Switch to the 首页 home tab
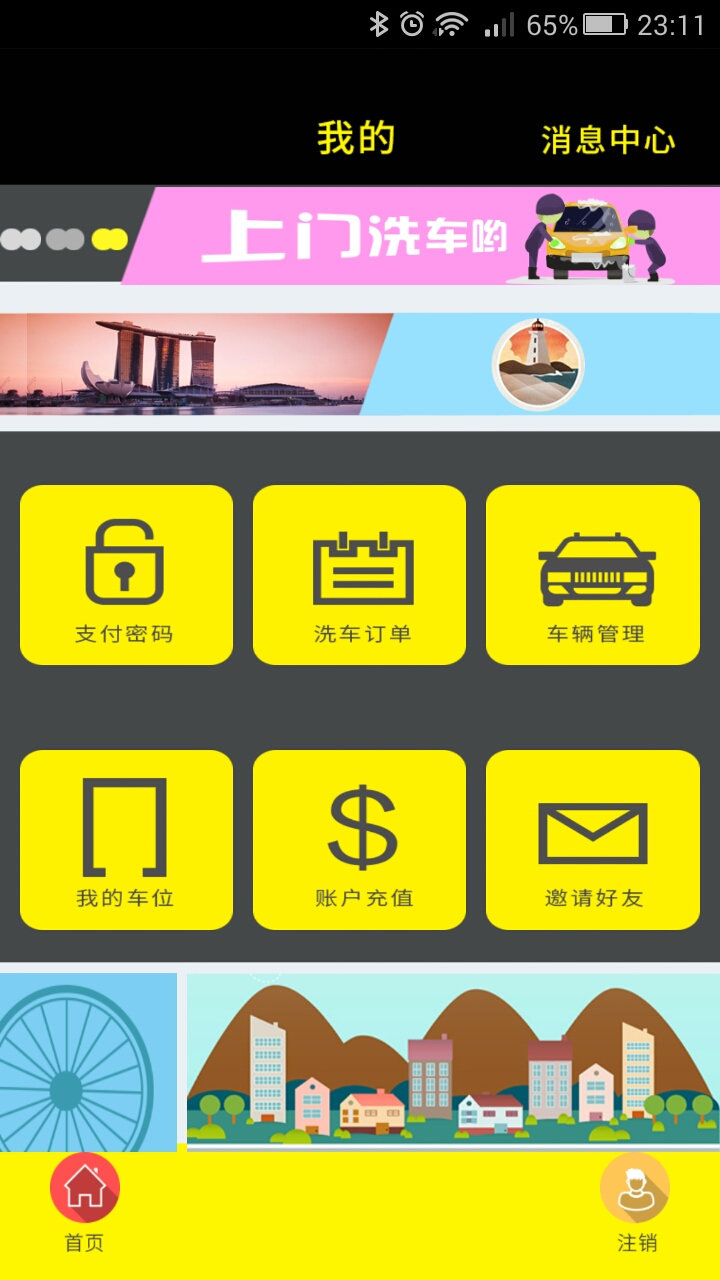The width and height of the screenshot is (720, 1280). coord(85,1202)
